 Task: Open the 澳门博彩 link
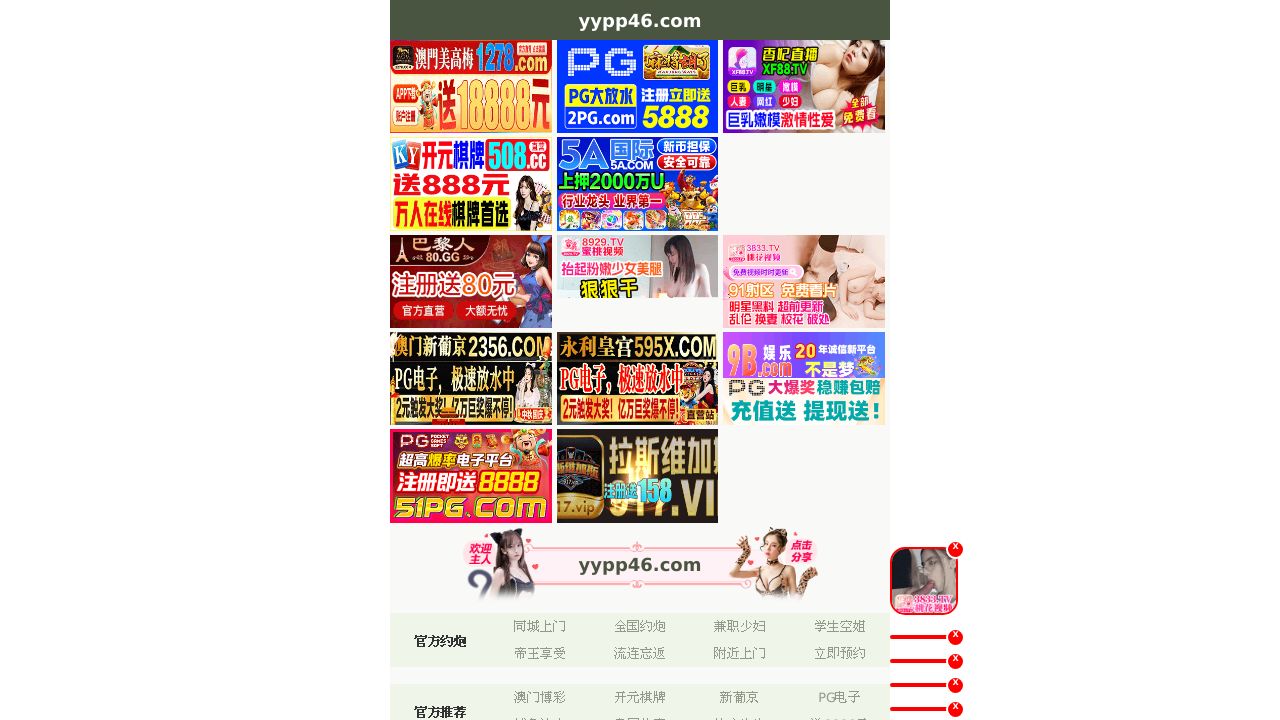coord(539,697)
